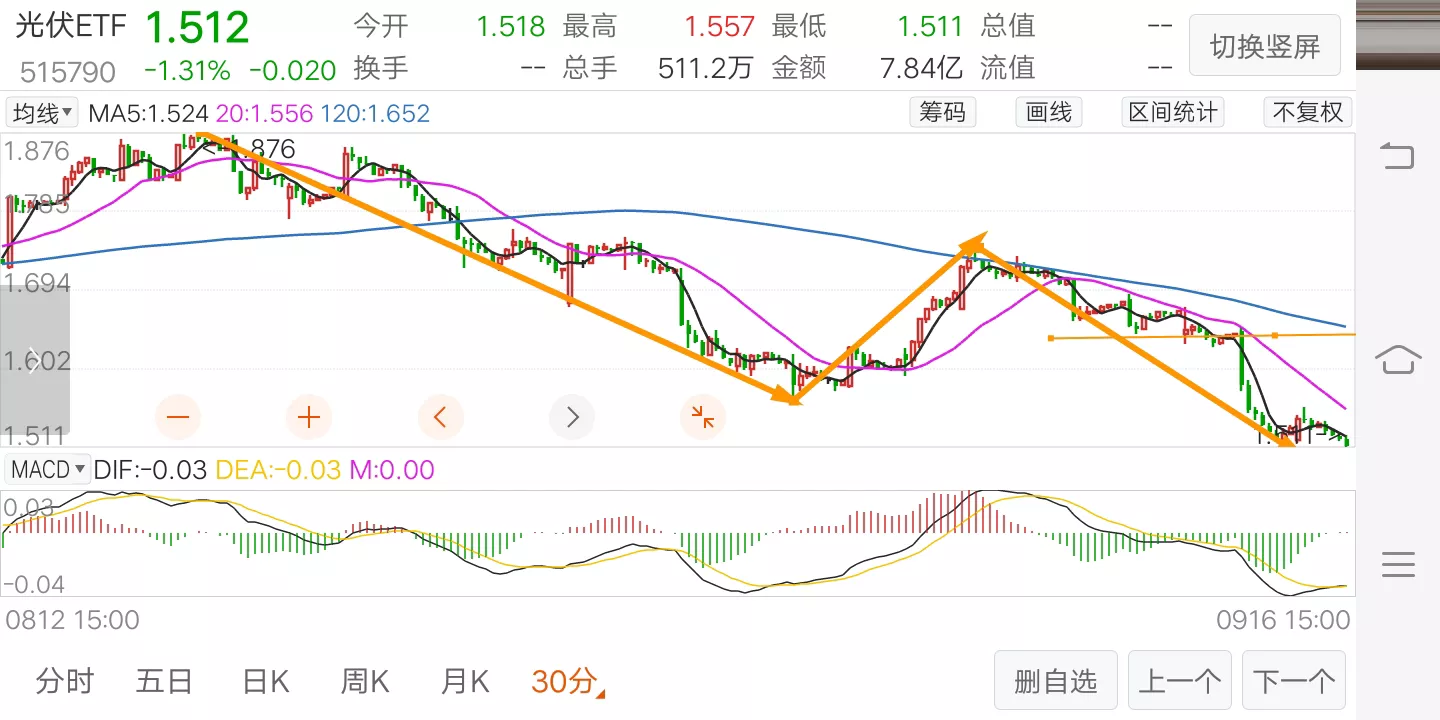1440x720 pixels.
Task: Remove the stock with 删自选
Action: click(x=1056, y=682)
